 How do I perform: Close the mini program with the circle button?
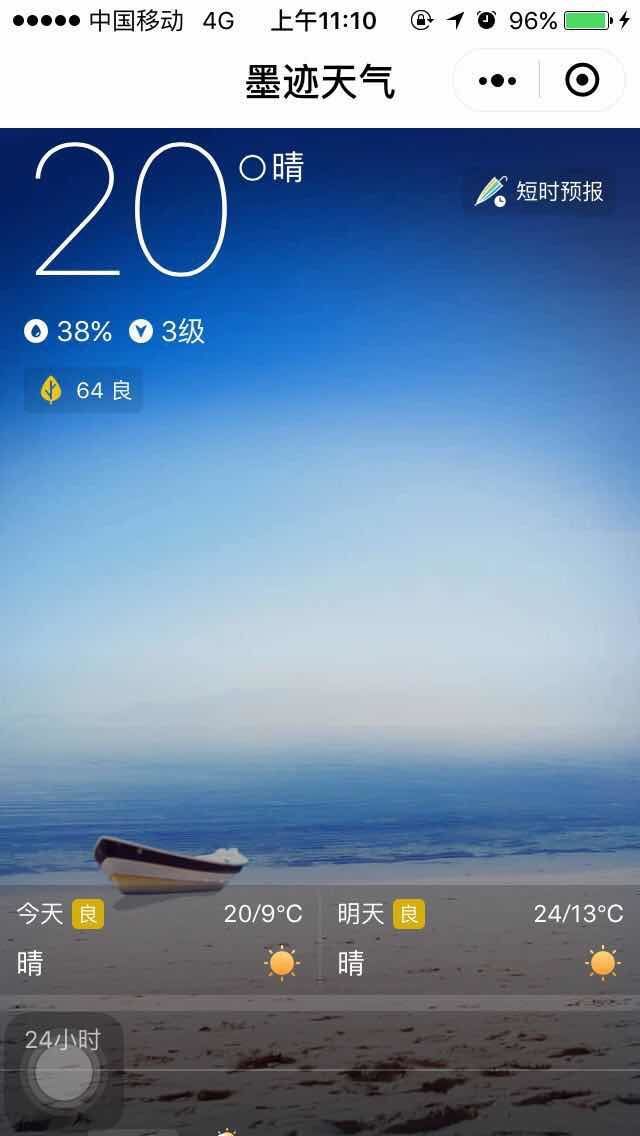coord(582,80)
